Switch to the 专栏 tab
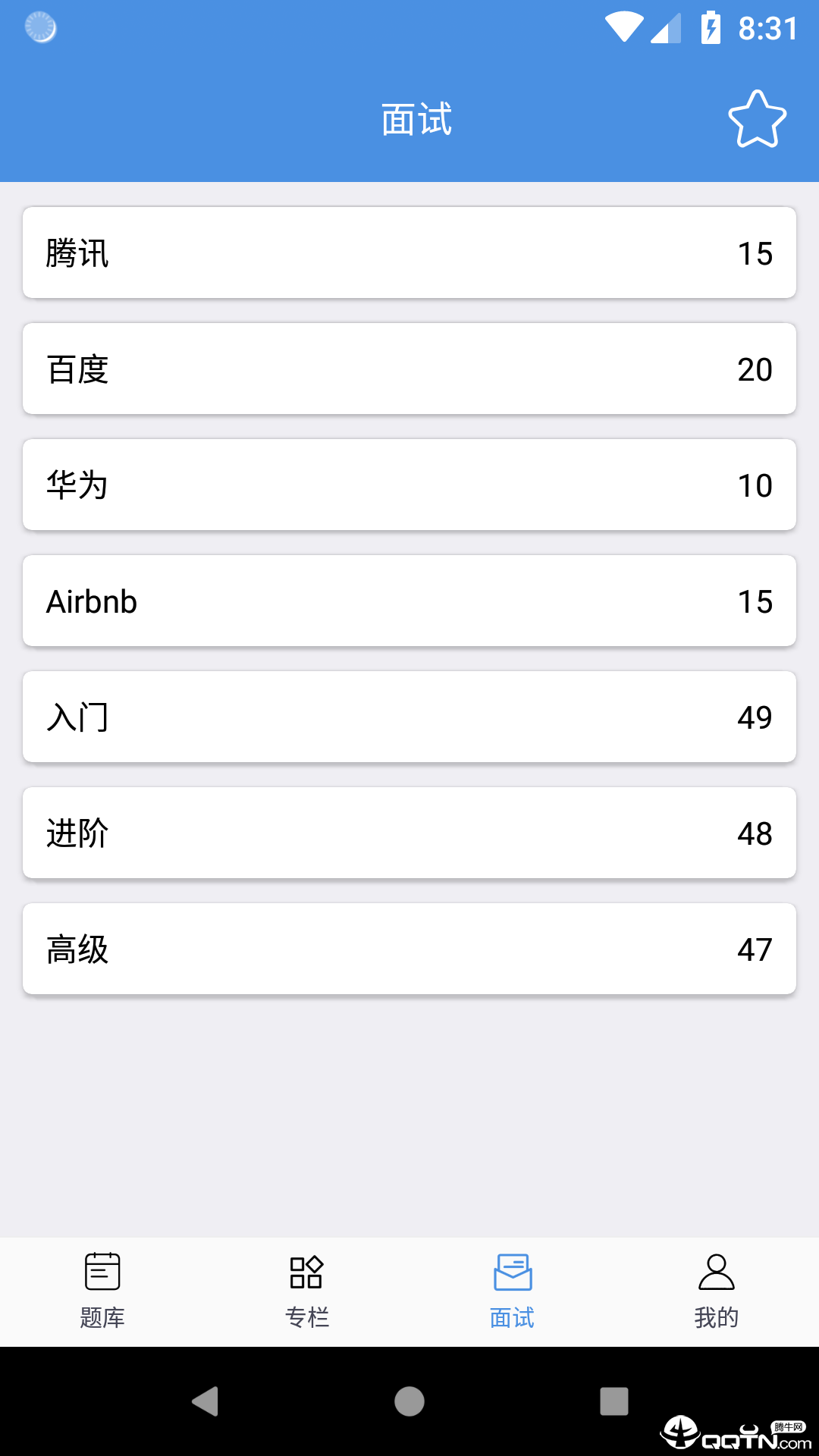 (307, 1291)
